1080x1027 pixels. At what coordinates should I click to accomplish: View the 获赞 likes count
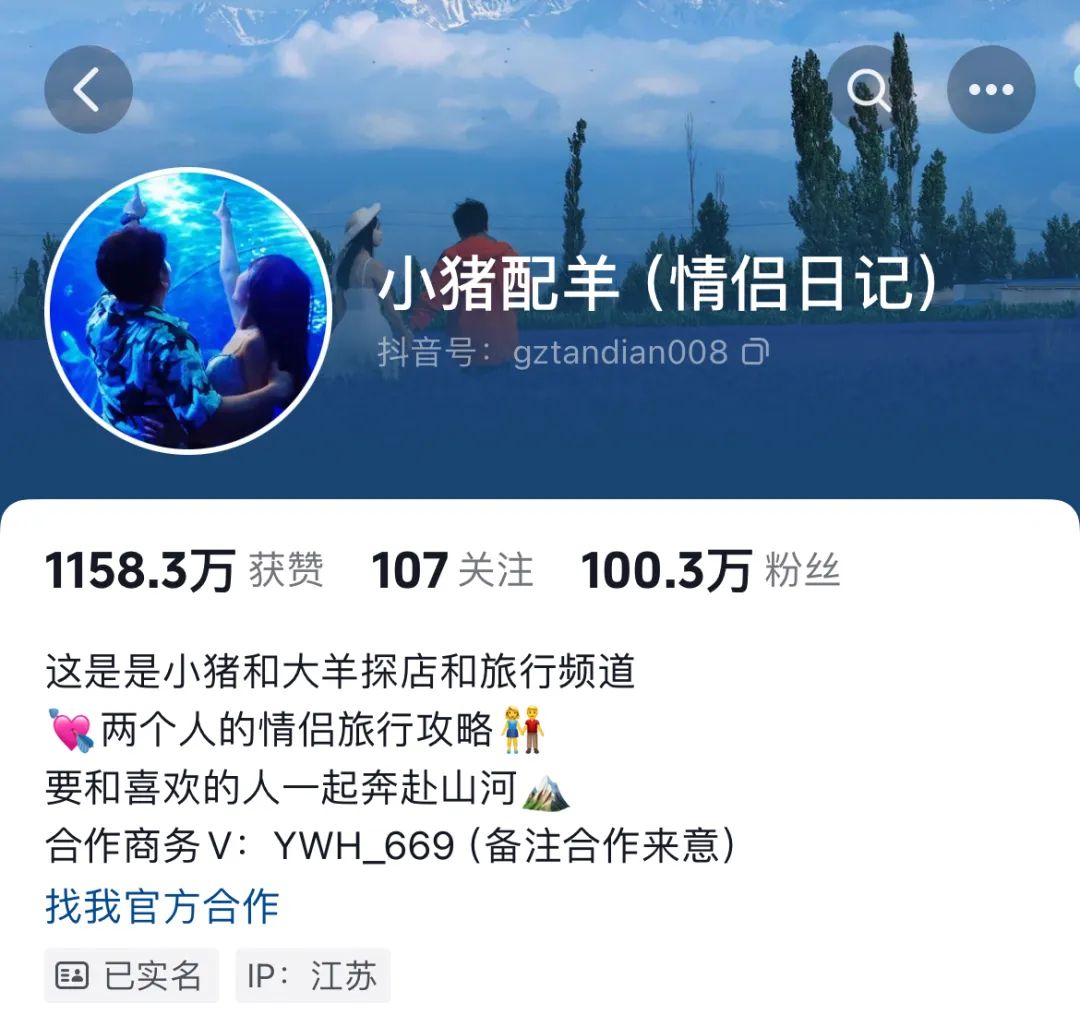[x=184, y=571]
